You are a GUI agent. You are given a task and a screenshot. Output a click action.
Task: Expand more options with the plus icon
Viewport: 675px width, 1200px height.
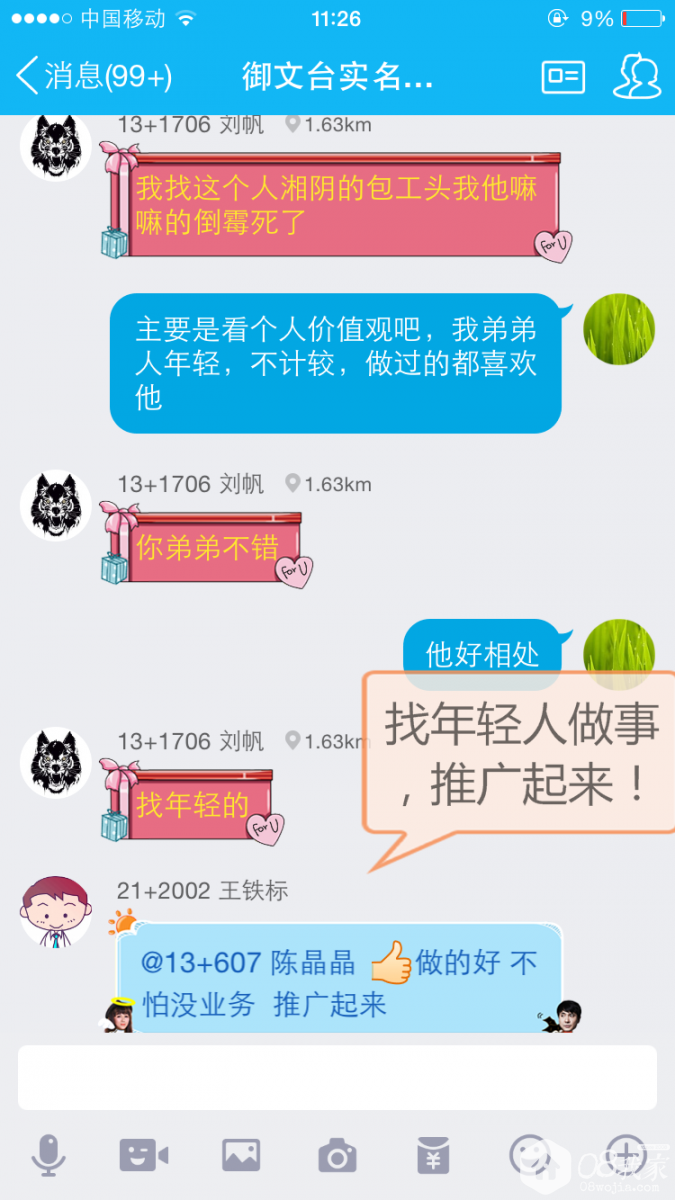point(625,1155)
